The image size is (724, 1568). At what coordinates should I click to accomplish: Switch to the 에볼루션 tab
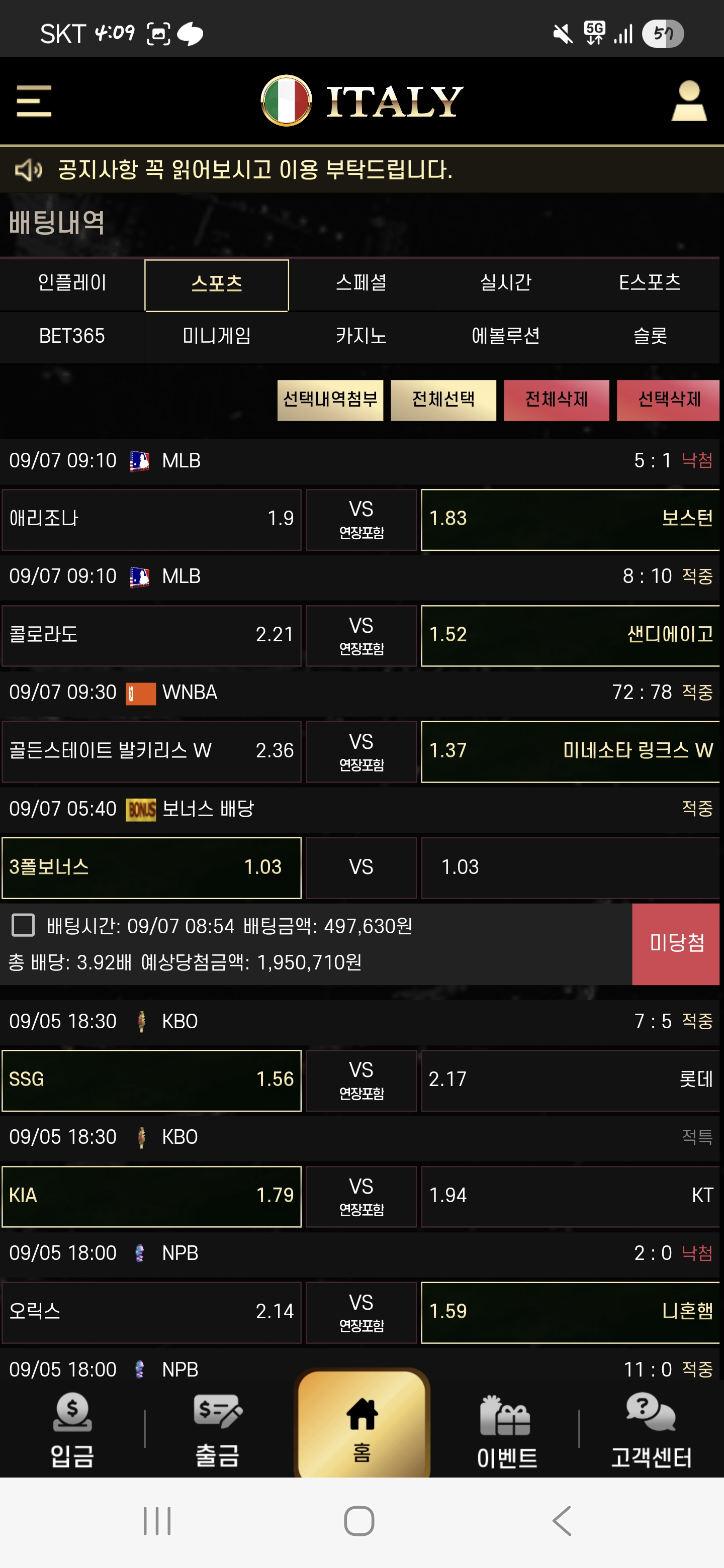[505, 336]
